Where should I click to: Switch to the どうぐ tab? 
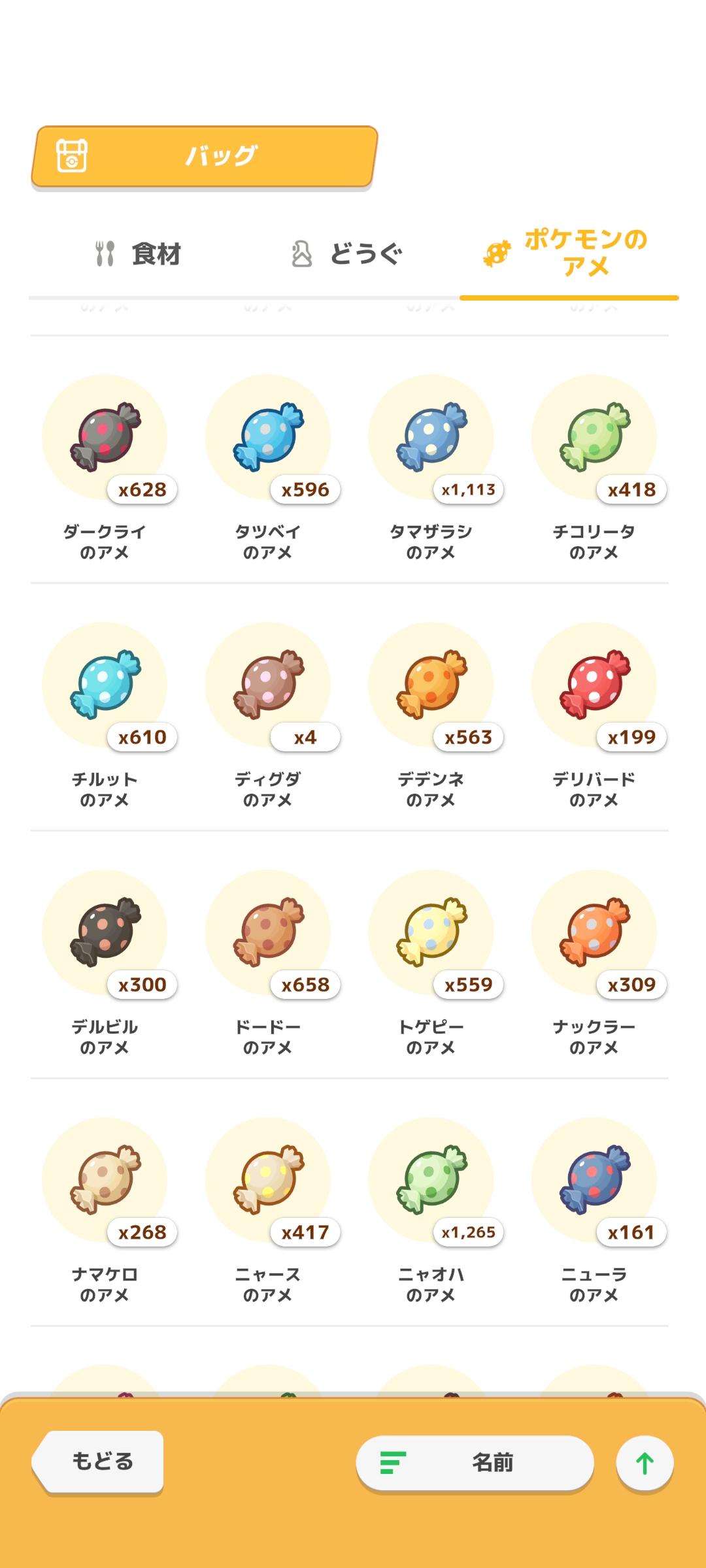pyautogui.click(x=346, y=253)
